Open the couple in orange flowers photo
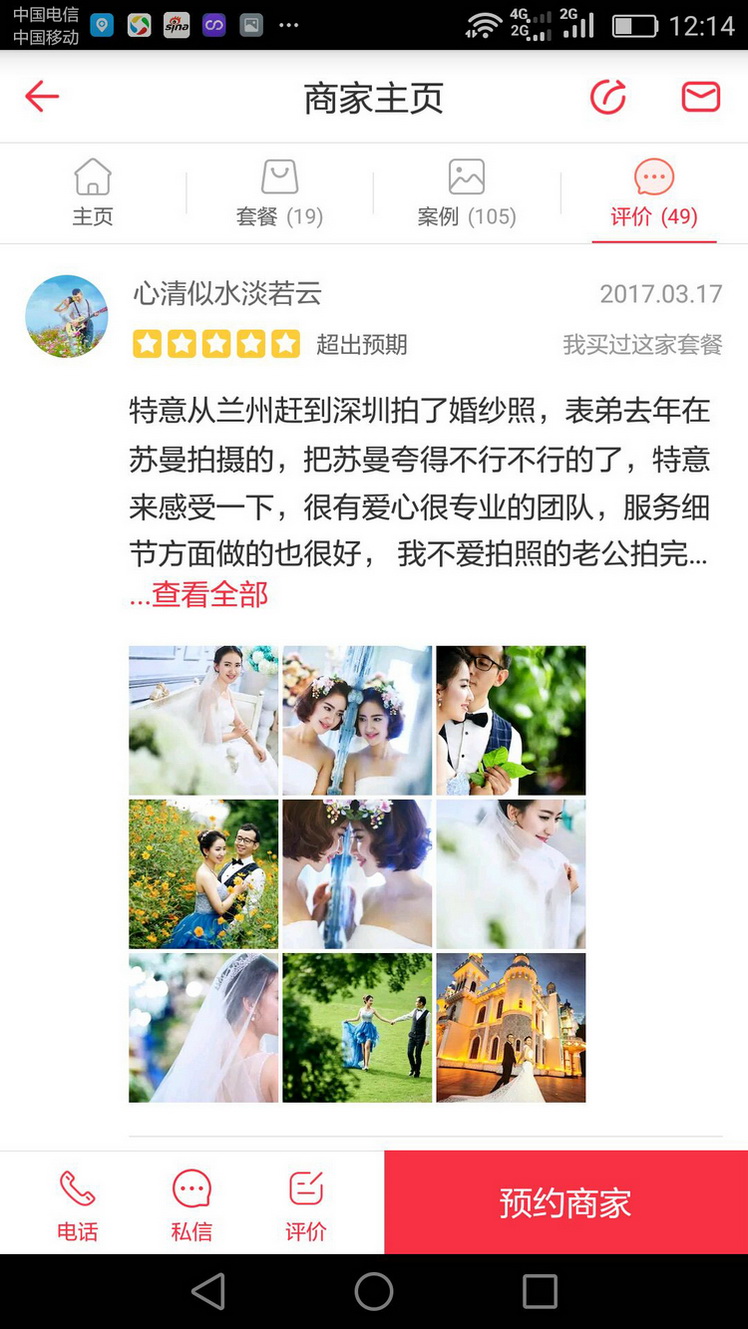Viewport: 748px width, 1329px height. pyautogui.click(x=204, y=874)
